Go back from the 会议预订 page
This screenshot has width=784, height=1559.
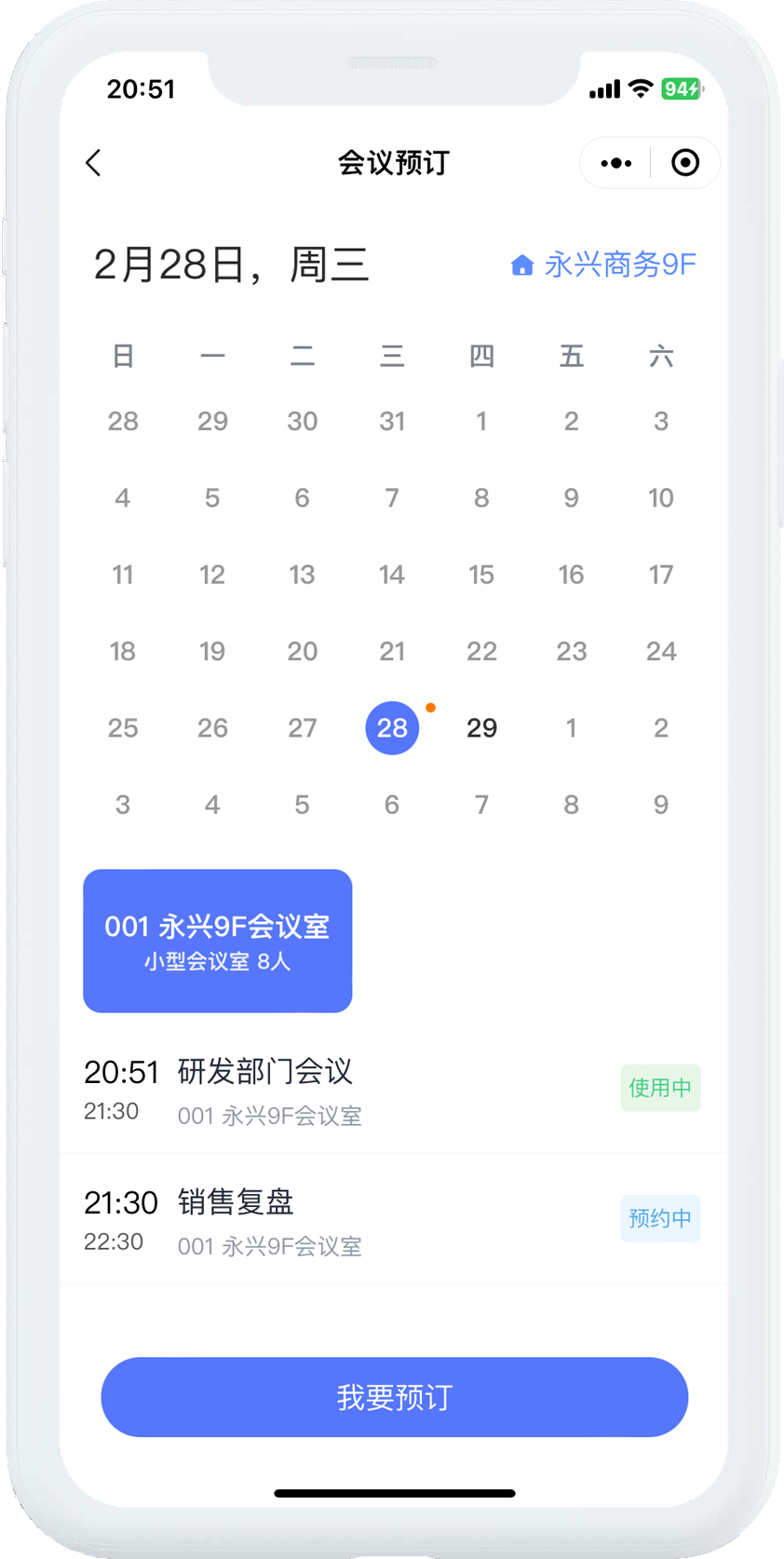point(94,163)
